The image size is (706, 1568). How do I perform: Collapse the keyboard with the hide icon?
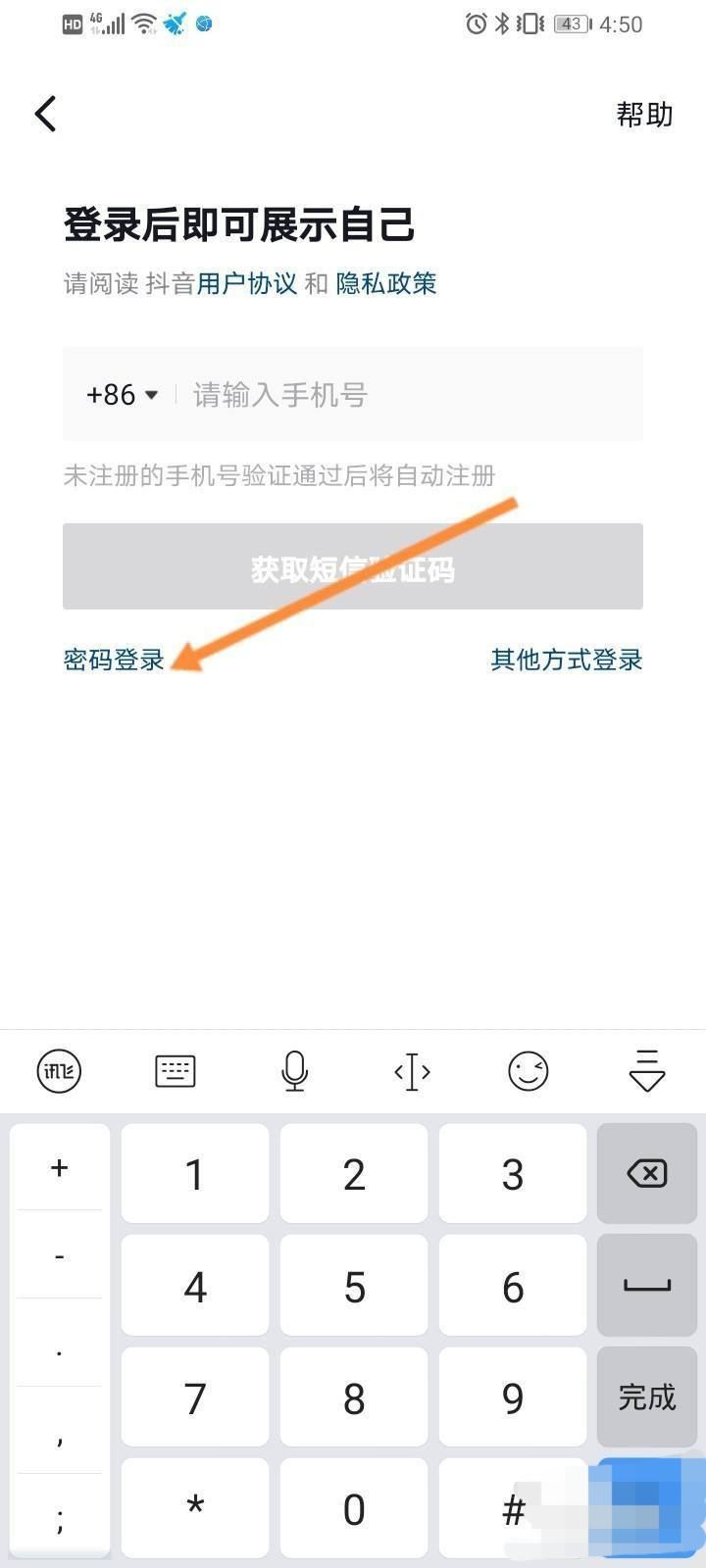[x=646, y=1071]
